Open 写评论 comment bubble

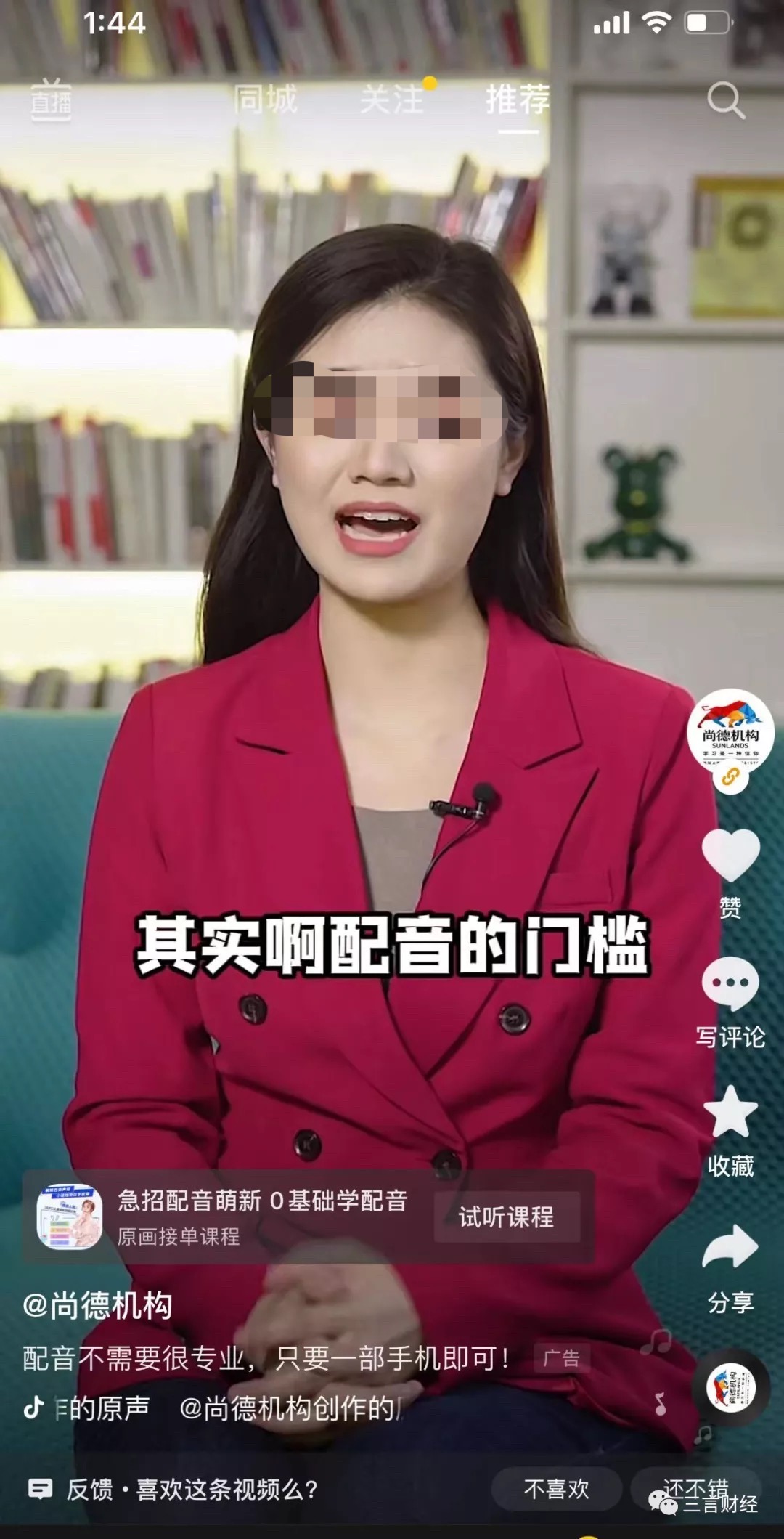[x=730, y=983]
